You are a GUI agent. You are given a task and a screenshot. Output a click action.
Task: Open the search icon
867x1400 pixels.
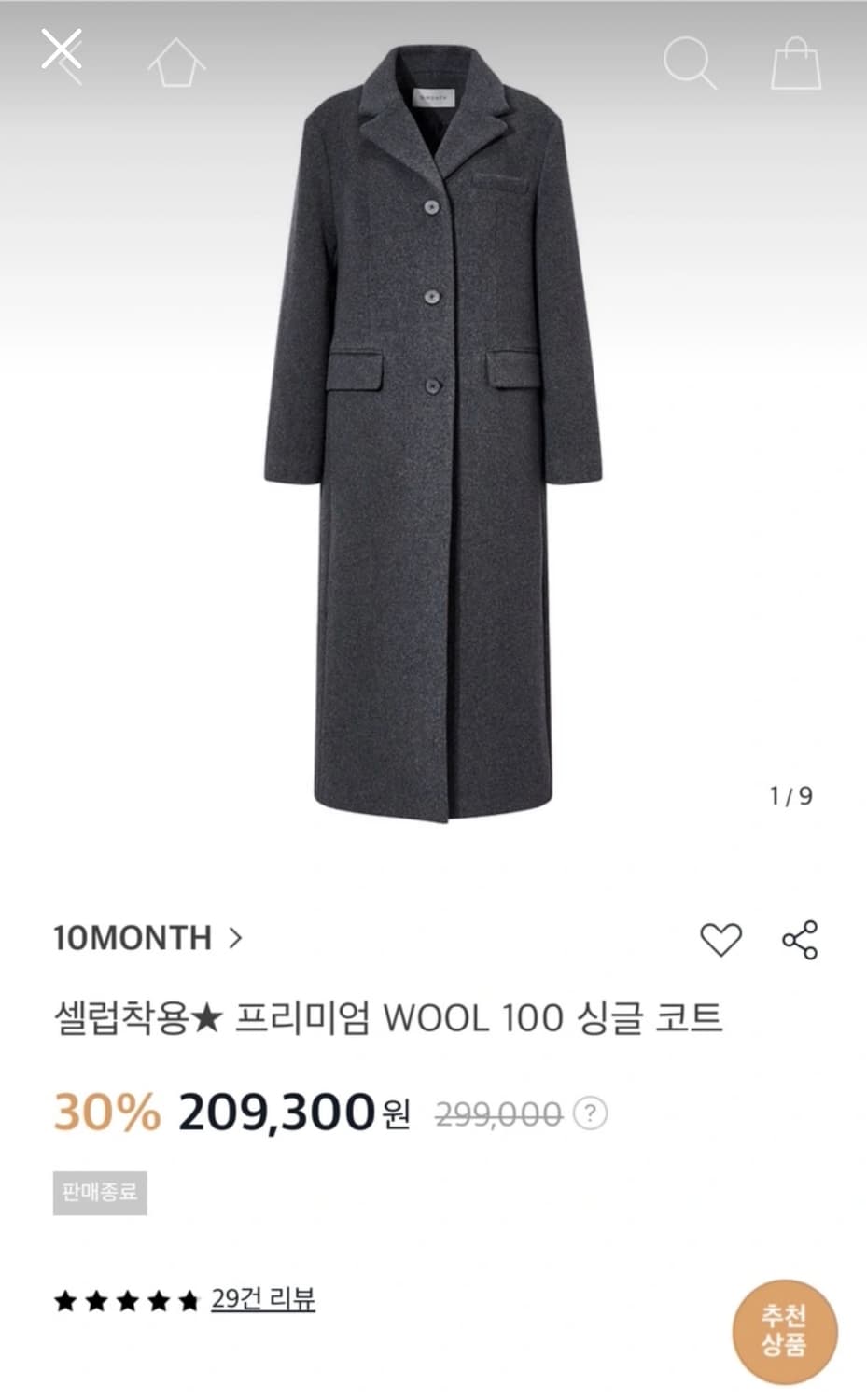(690, 61)
